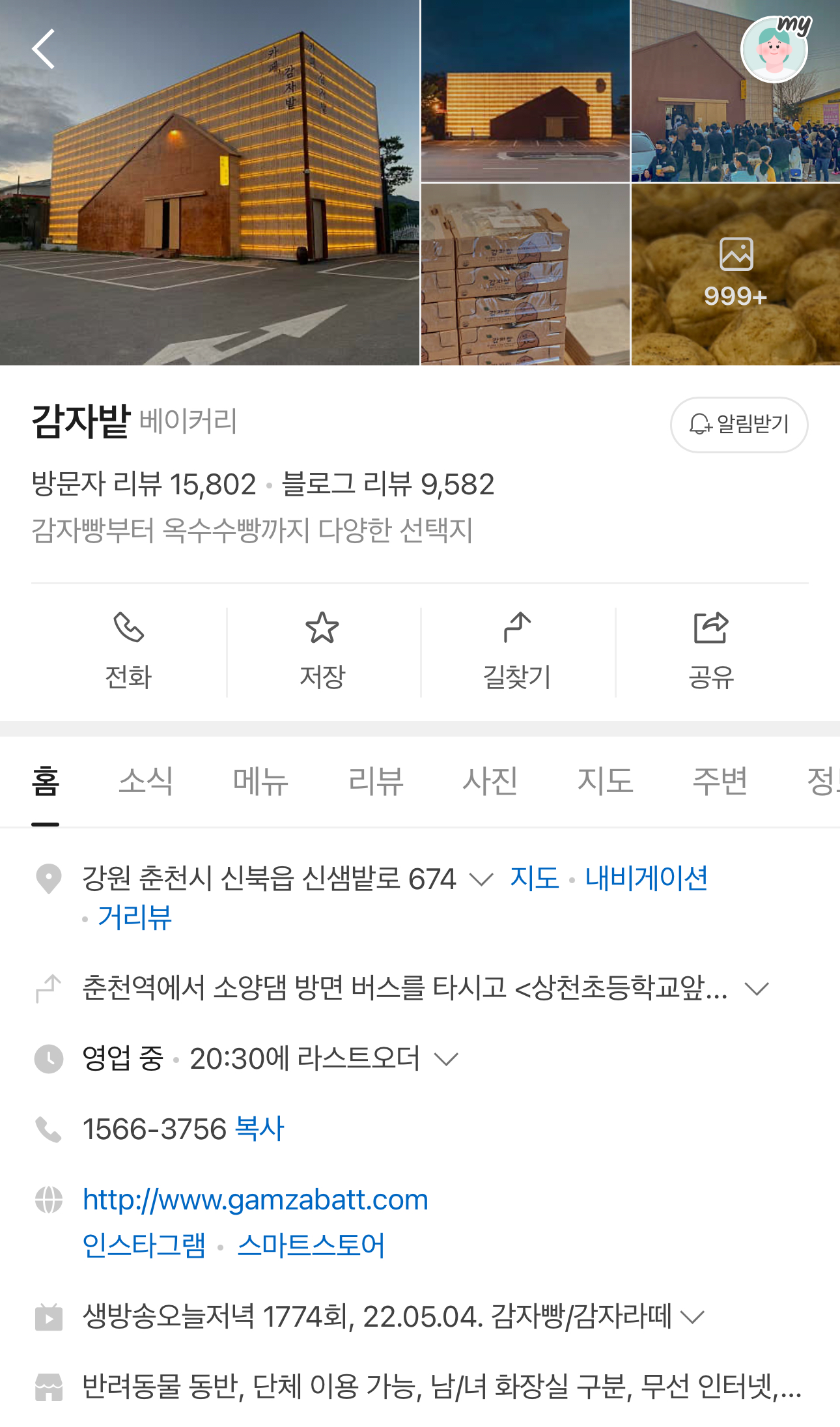Screen dimensions: 840x1427
Task: Save this place with 저장
Action: pyautogui.click(x=323, y=651)
